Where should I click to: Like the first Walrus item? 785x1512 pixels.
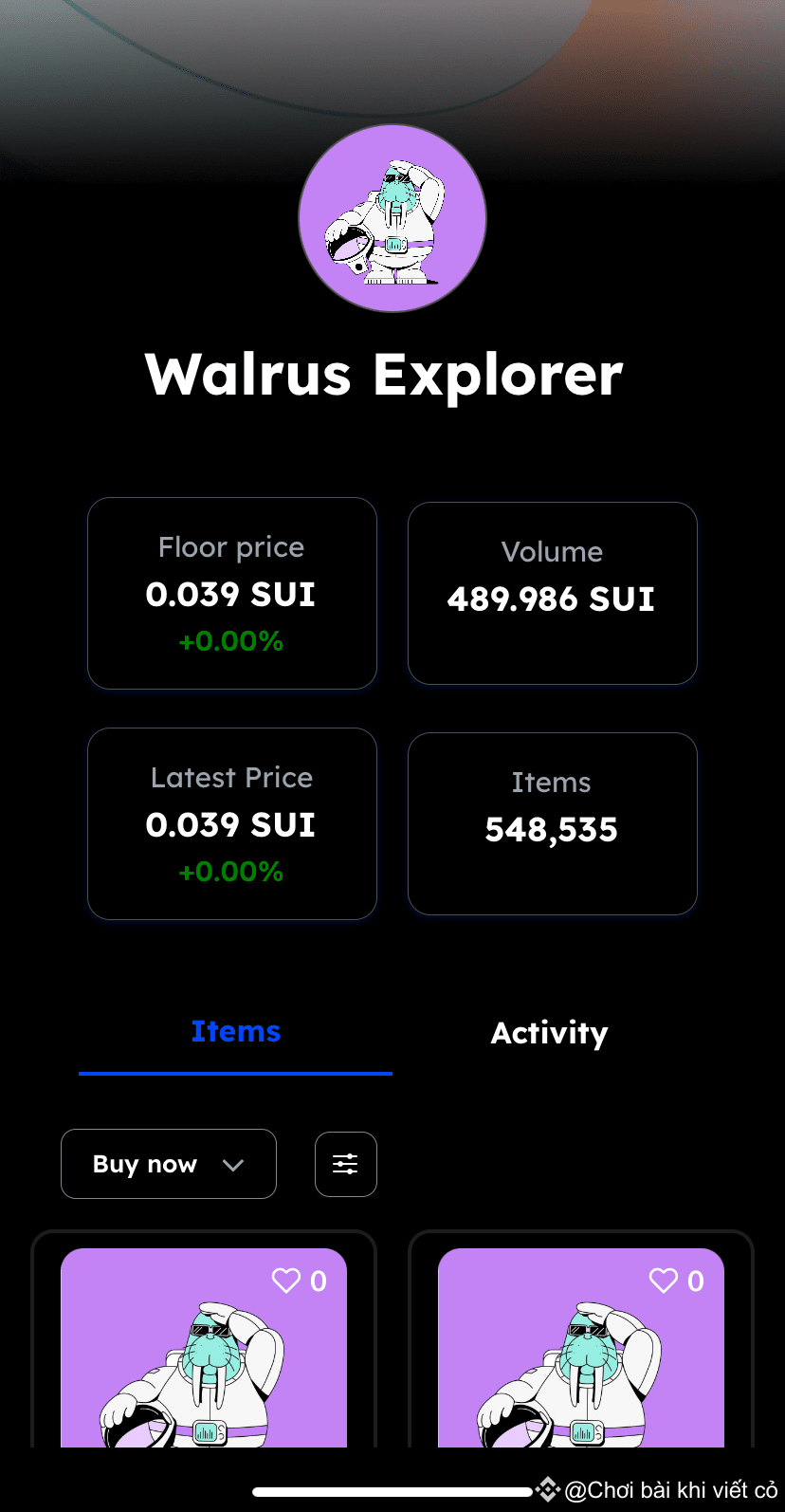(286, 1282)
